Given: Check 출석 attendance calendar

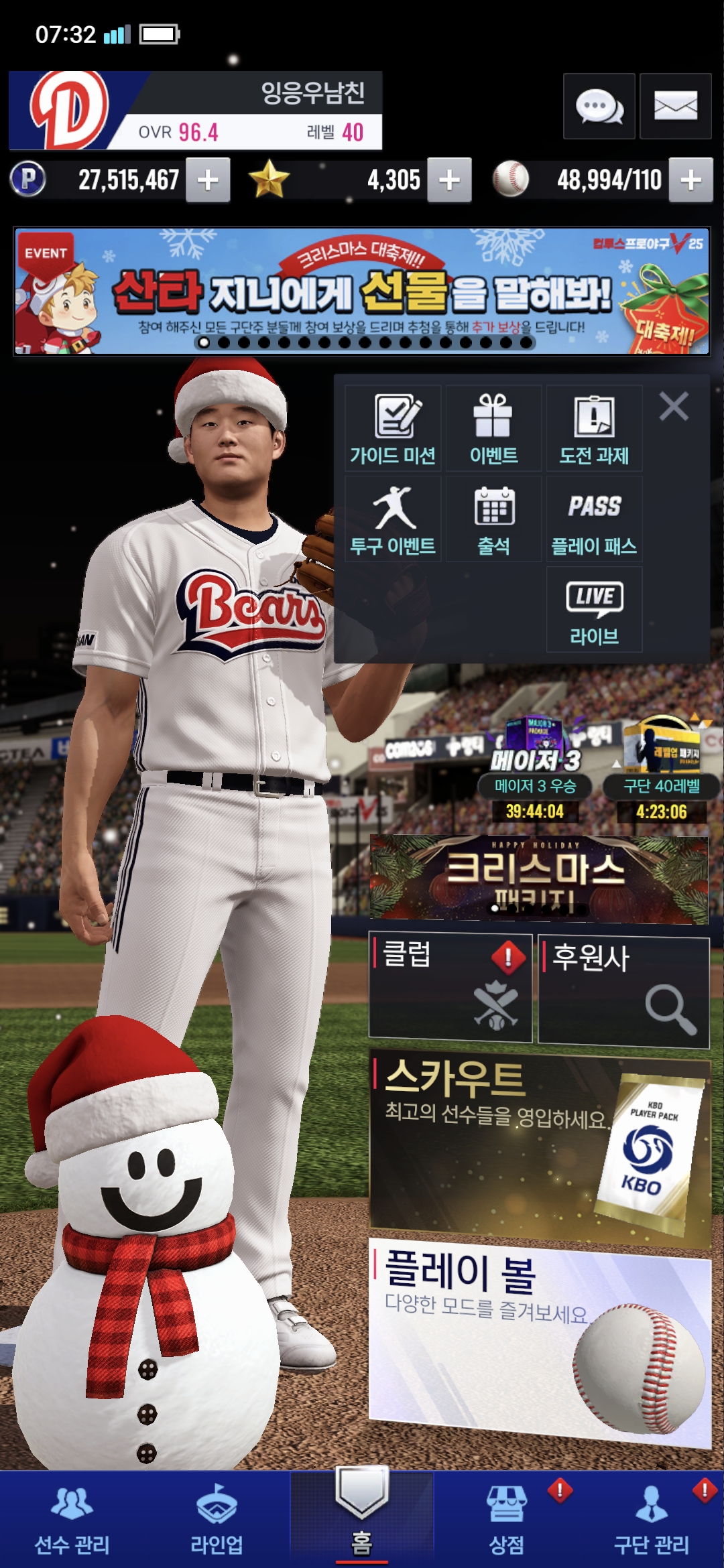Looking at the screenshot, I should tap(493, 519).
